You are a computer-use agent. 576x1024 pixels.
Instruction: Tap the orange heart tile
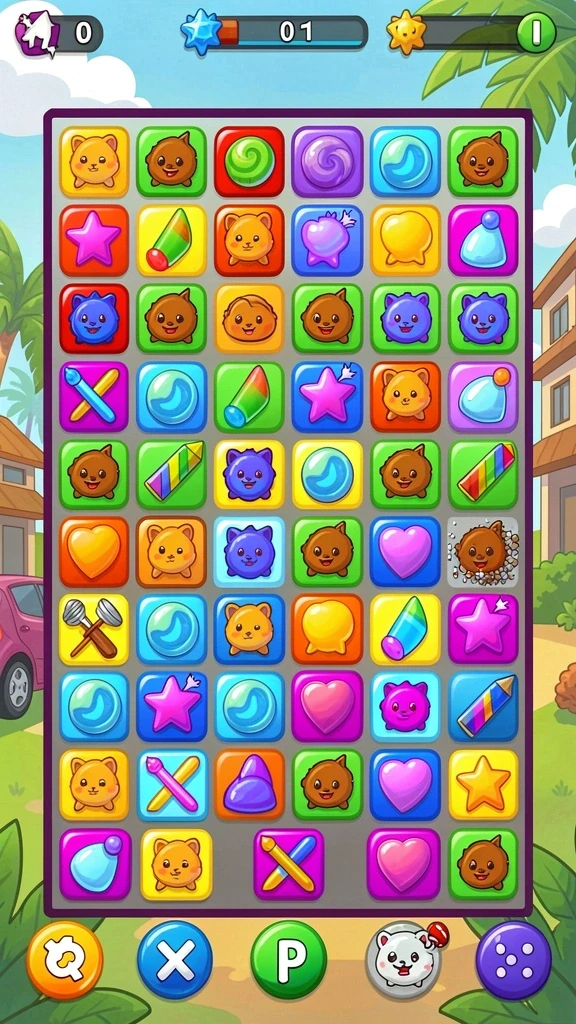tap(94, 552)
